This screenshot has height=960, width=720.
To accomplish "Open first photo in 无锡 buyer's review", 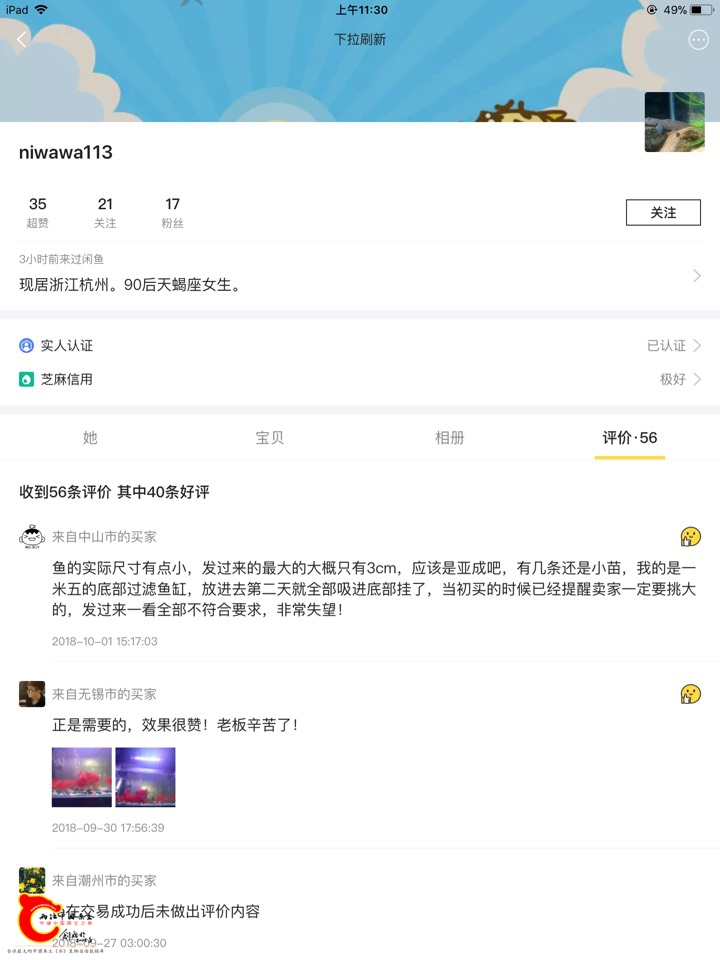I will (x=82, y=777).
